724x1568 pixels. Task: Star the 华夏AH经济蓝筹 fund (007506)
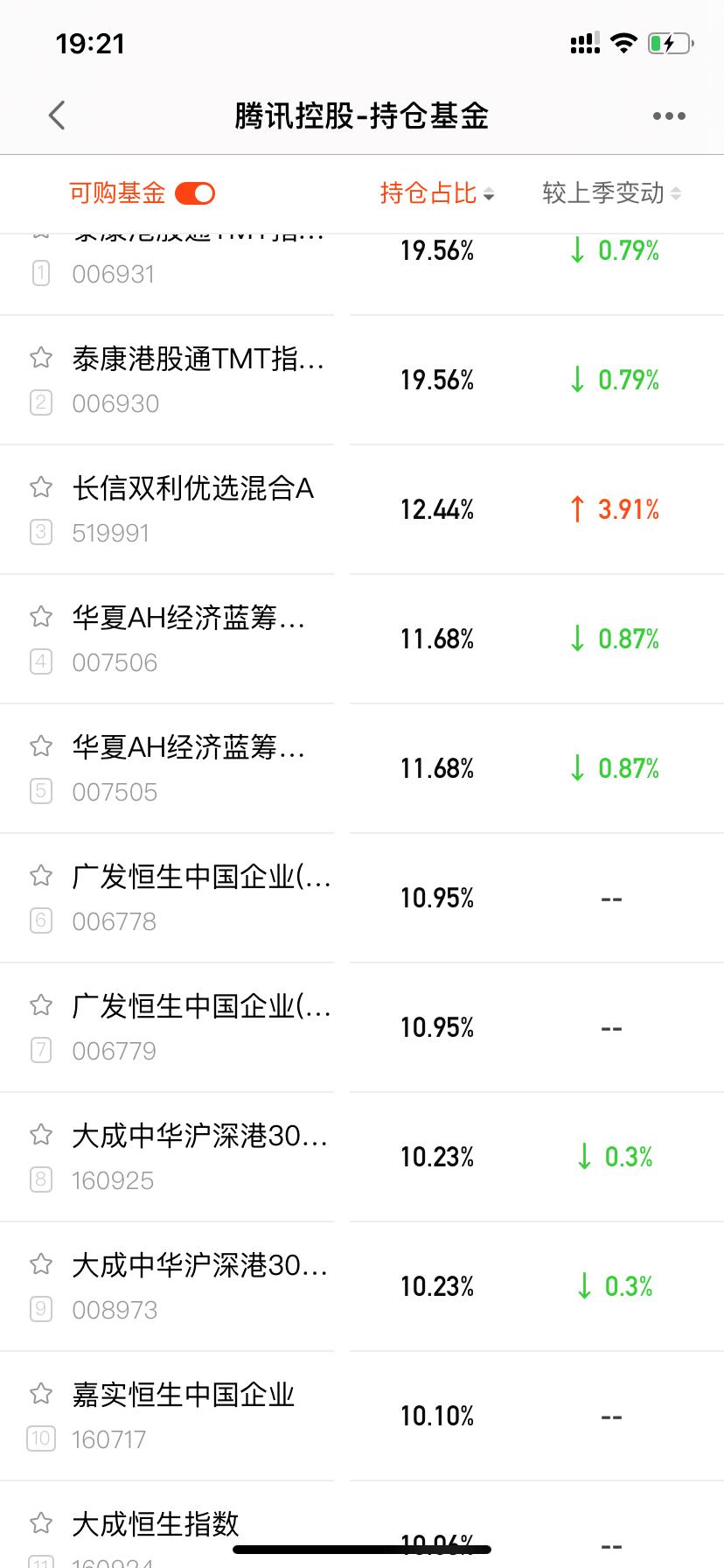[39, 616]
